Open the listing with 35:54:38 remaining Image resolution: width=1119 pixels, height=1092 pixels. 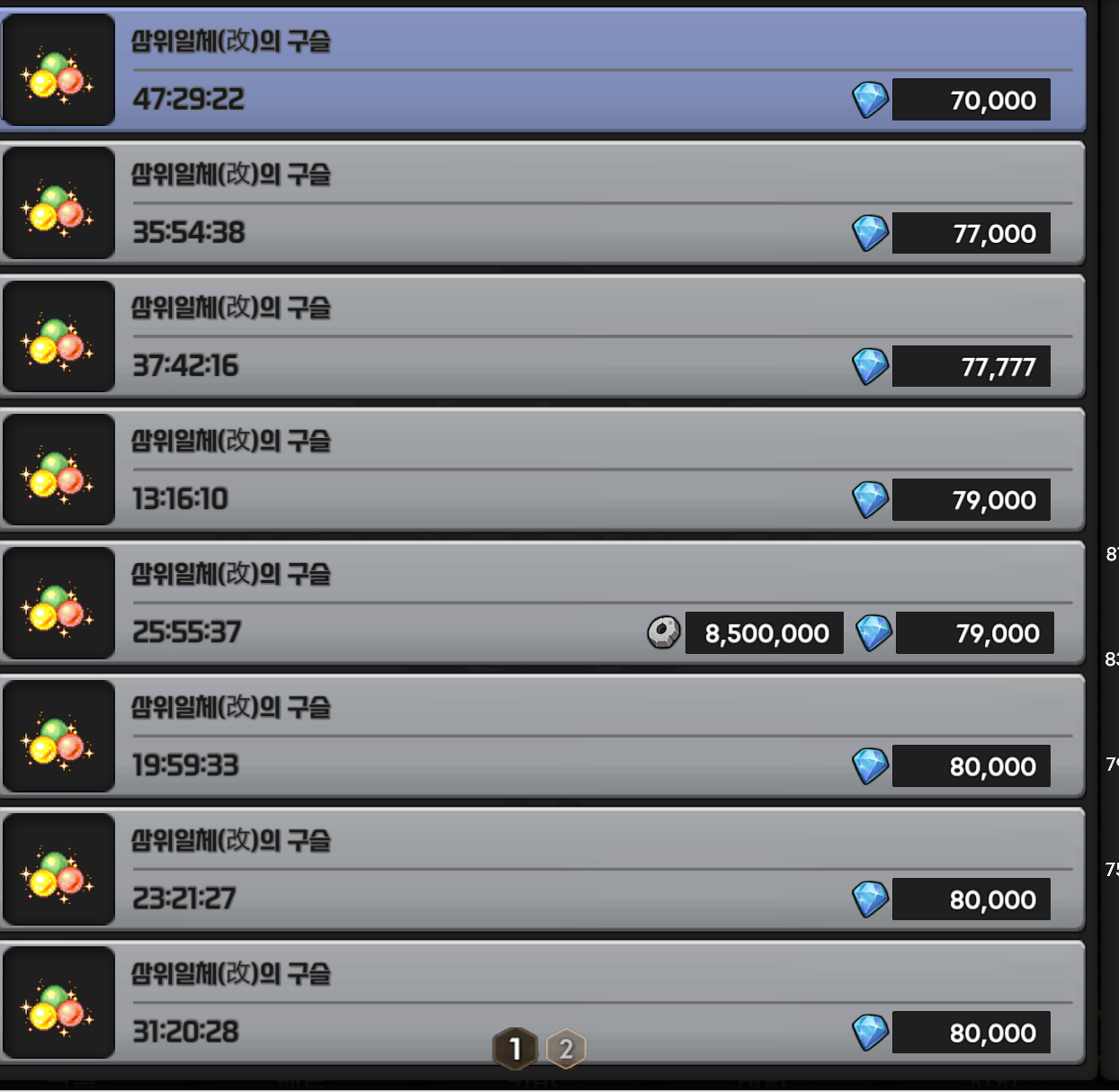pos(540,203)
